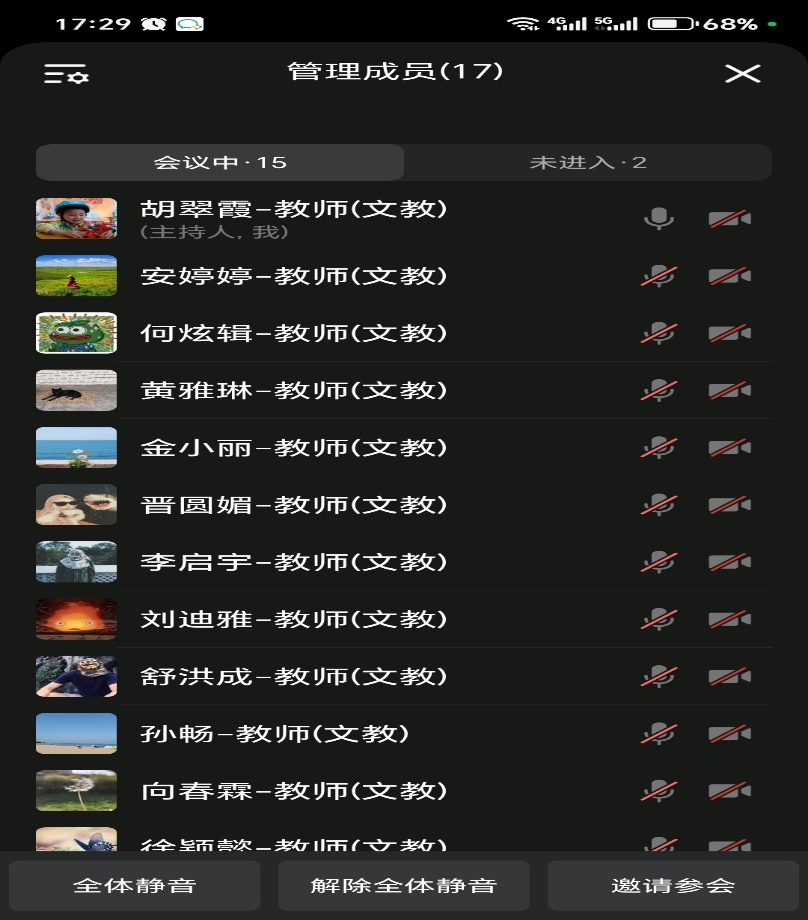
Task: Tap the camera icon for 何炫辑
Action: [x=729, y=333]
